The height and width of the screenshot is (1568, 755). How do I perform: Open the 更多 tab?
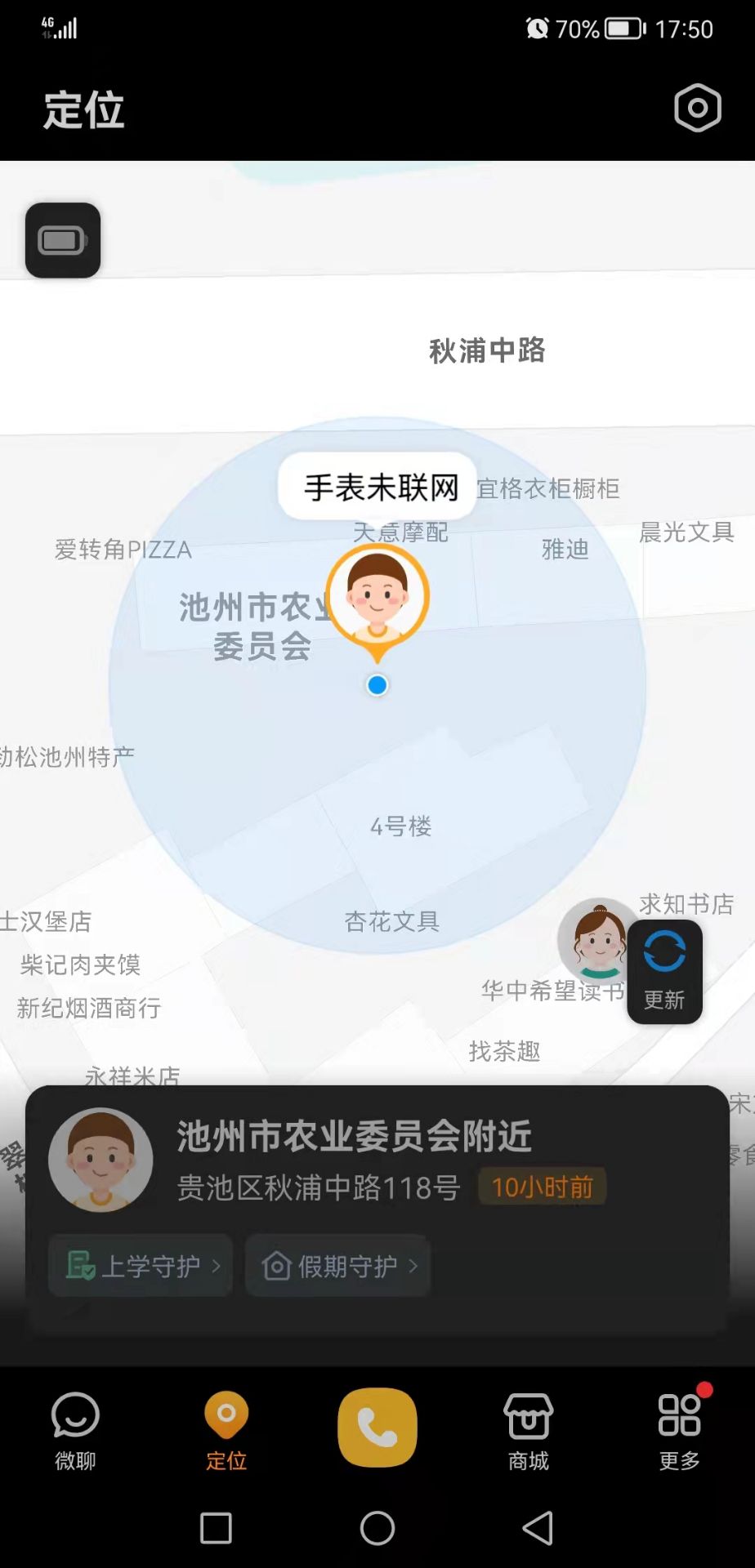click(x=679, y=1431)
